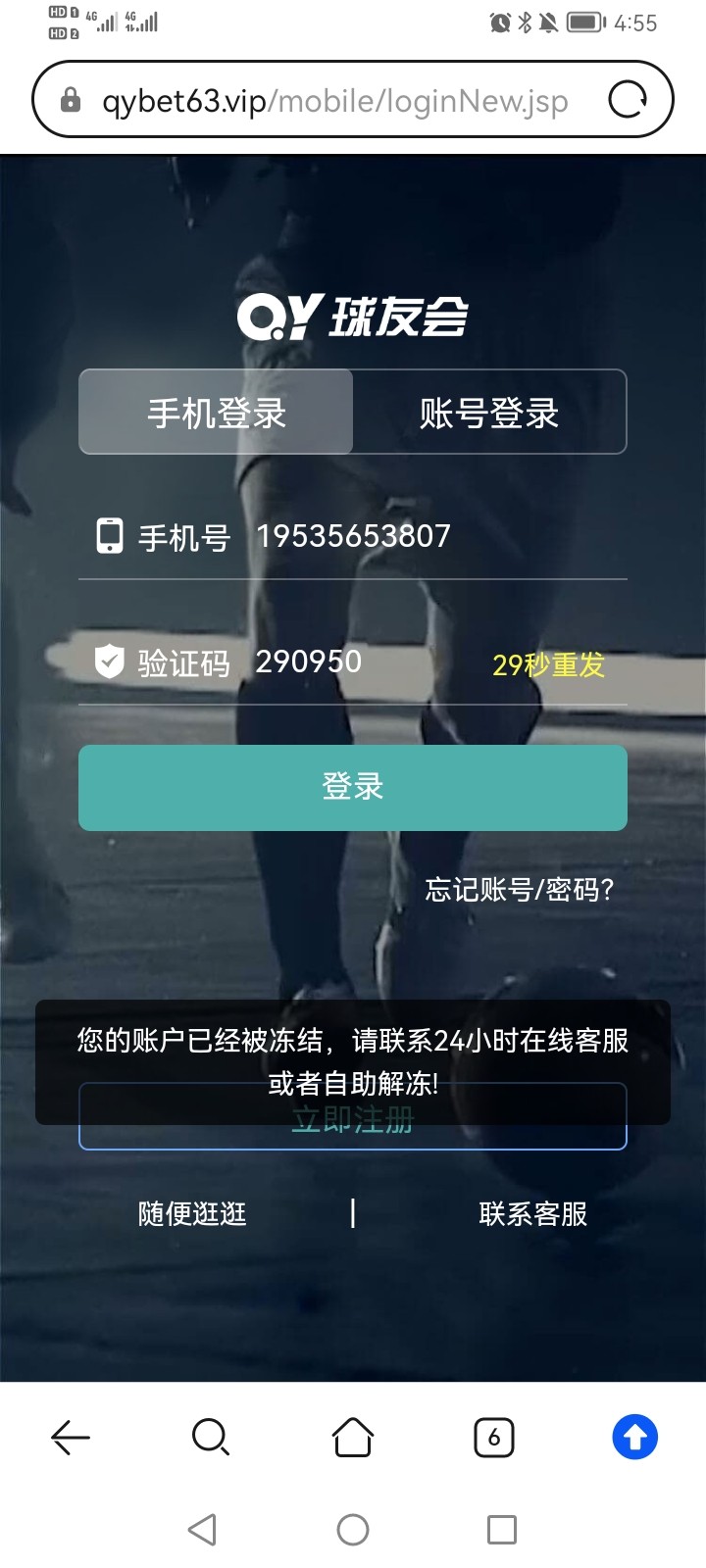Edit the 手机号 phone number field
Screen dimensions: 706x1568
coord(392,536)
